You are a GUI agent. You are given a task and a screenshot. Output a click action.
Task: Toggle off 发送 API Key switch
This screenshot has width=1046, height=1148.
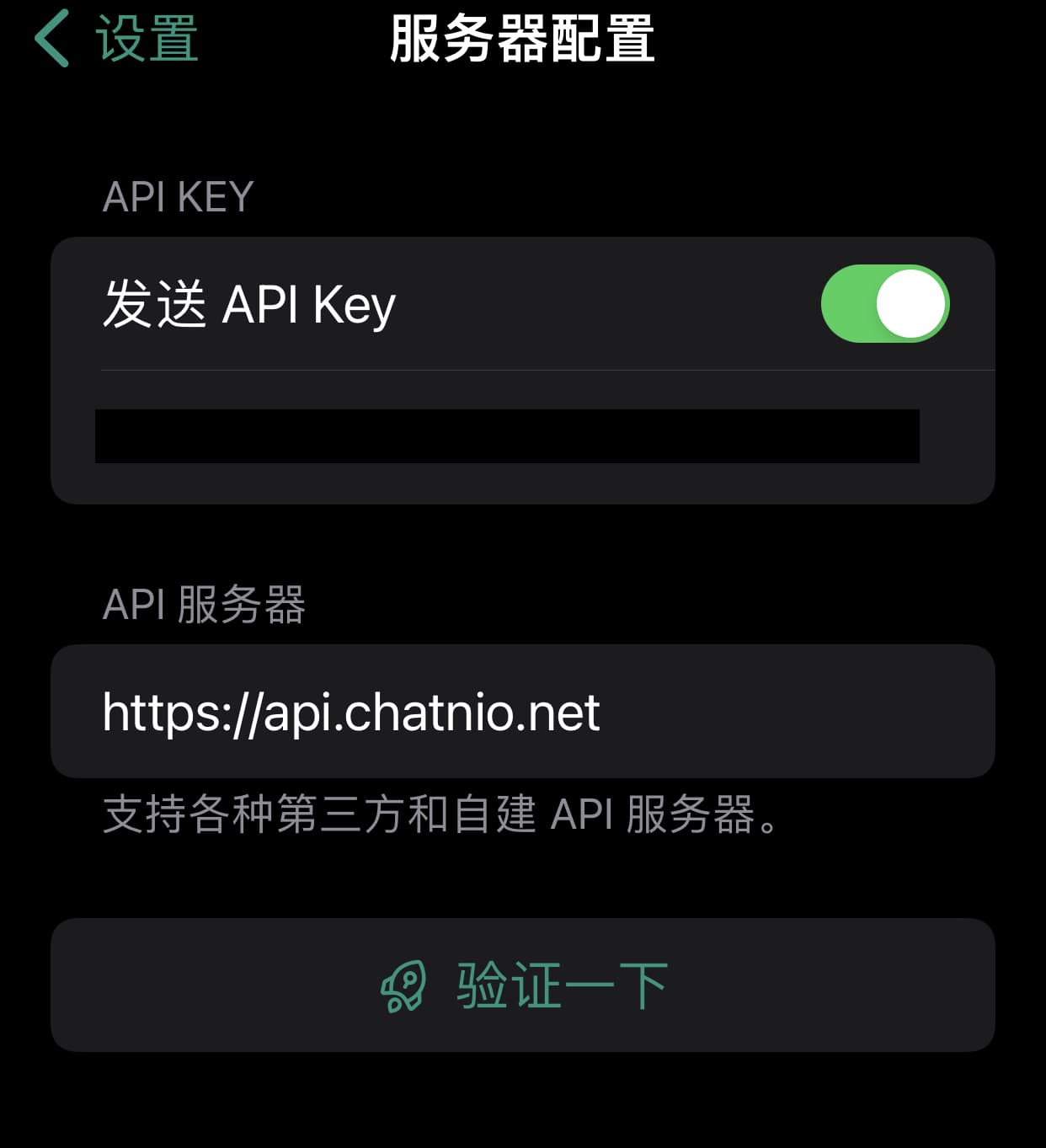pyautogui.click(x=884, y=304)
